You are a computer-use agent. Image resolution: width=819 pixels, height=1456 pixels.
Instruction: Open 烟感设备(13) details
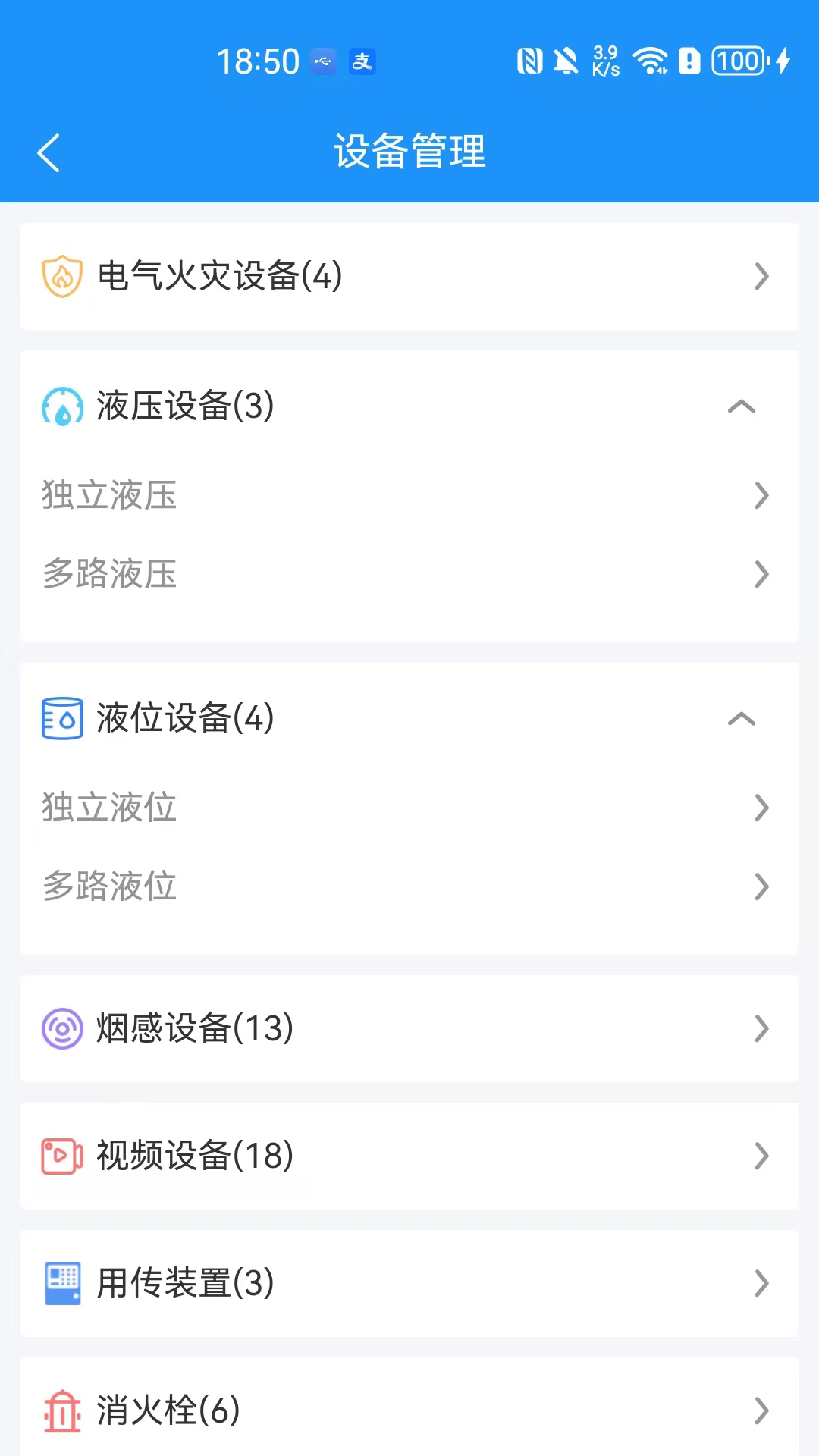[x=409, y=1028]
